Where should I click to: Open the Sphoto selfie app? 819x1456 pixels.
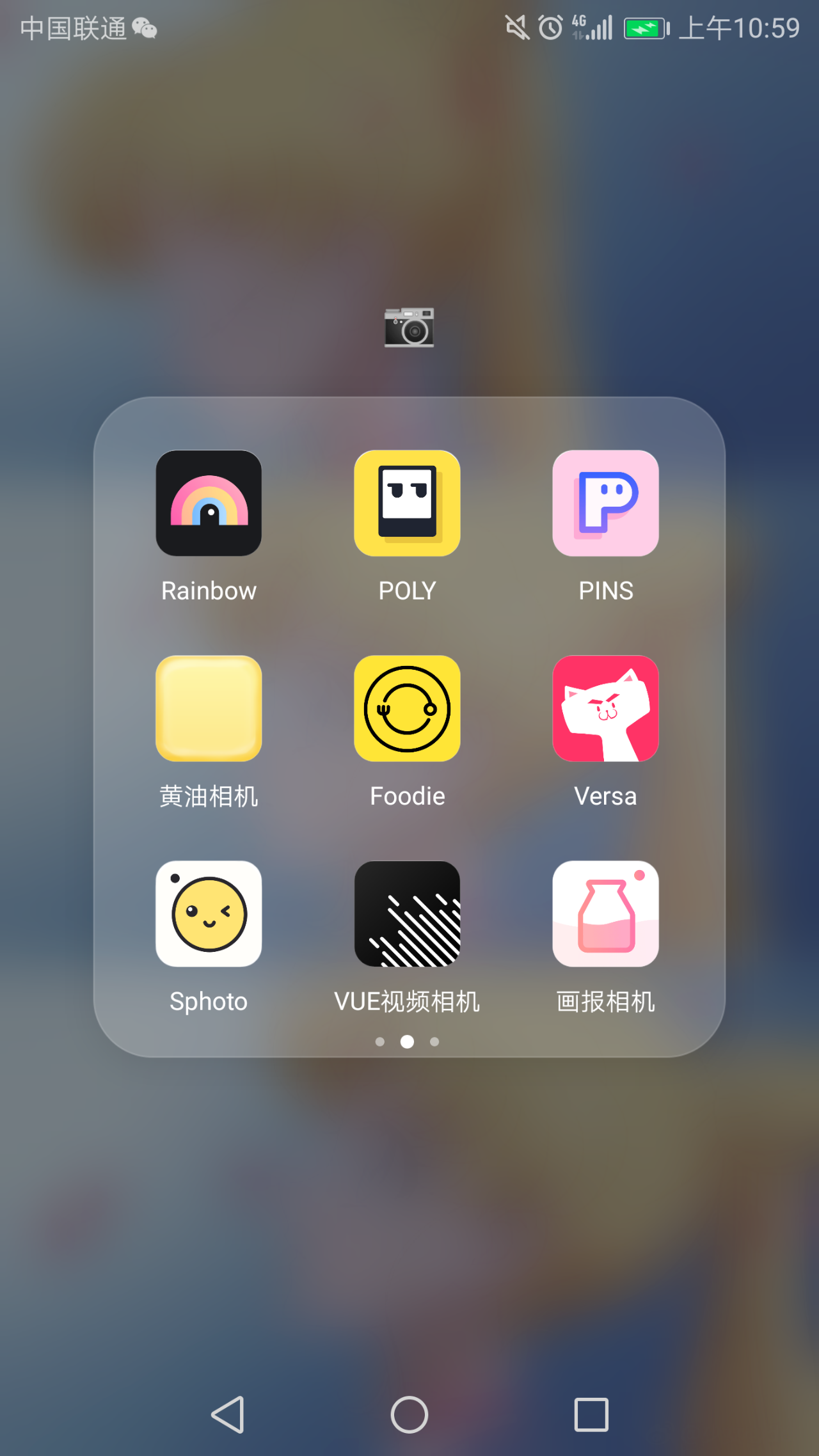click(x=209, y=914)
